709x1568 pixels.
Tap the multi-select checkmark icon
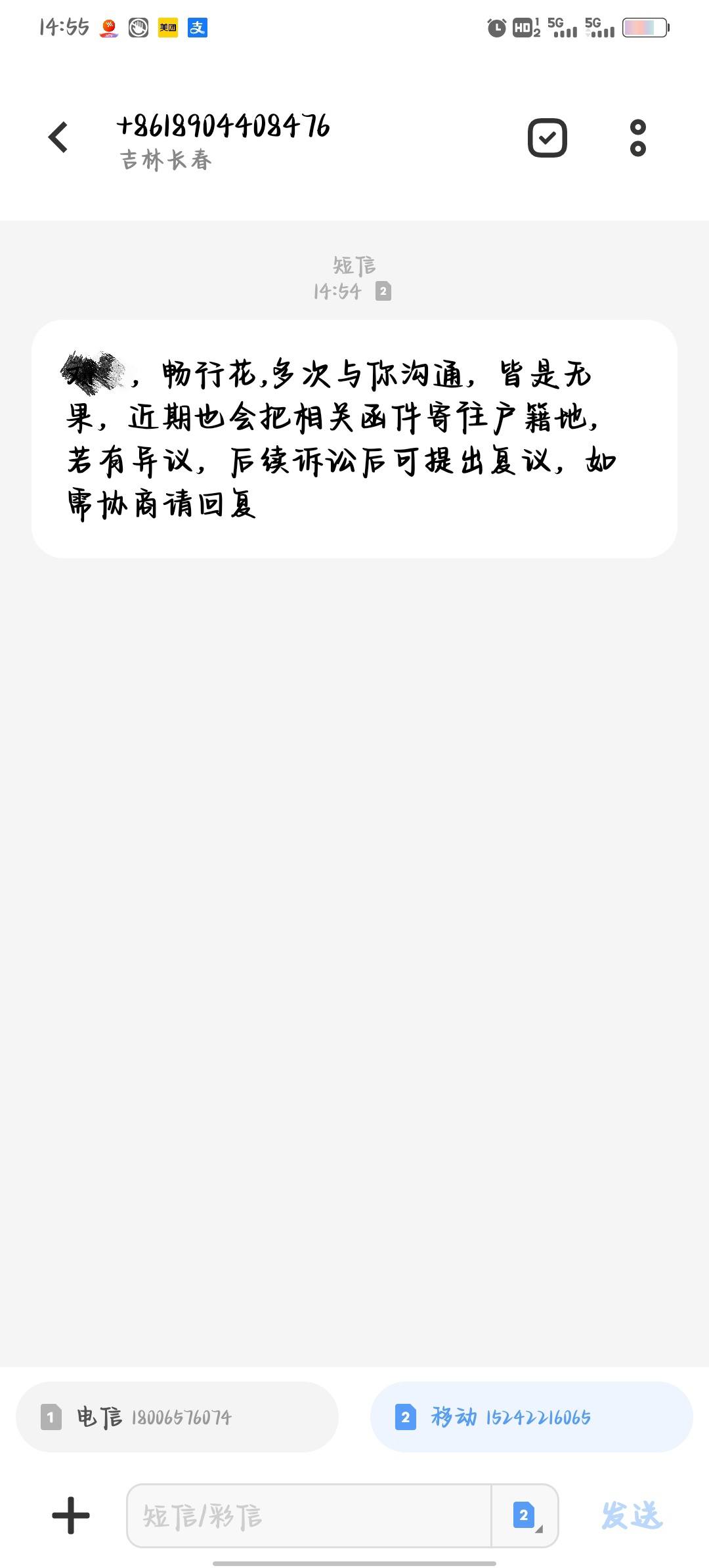point(548,138)
